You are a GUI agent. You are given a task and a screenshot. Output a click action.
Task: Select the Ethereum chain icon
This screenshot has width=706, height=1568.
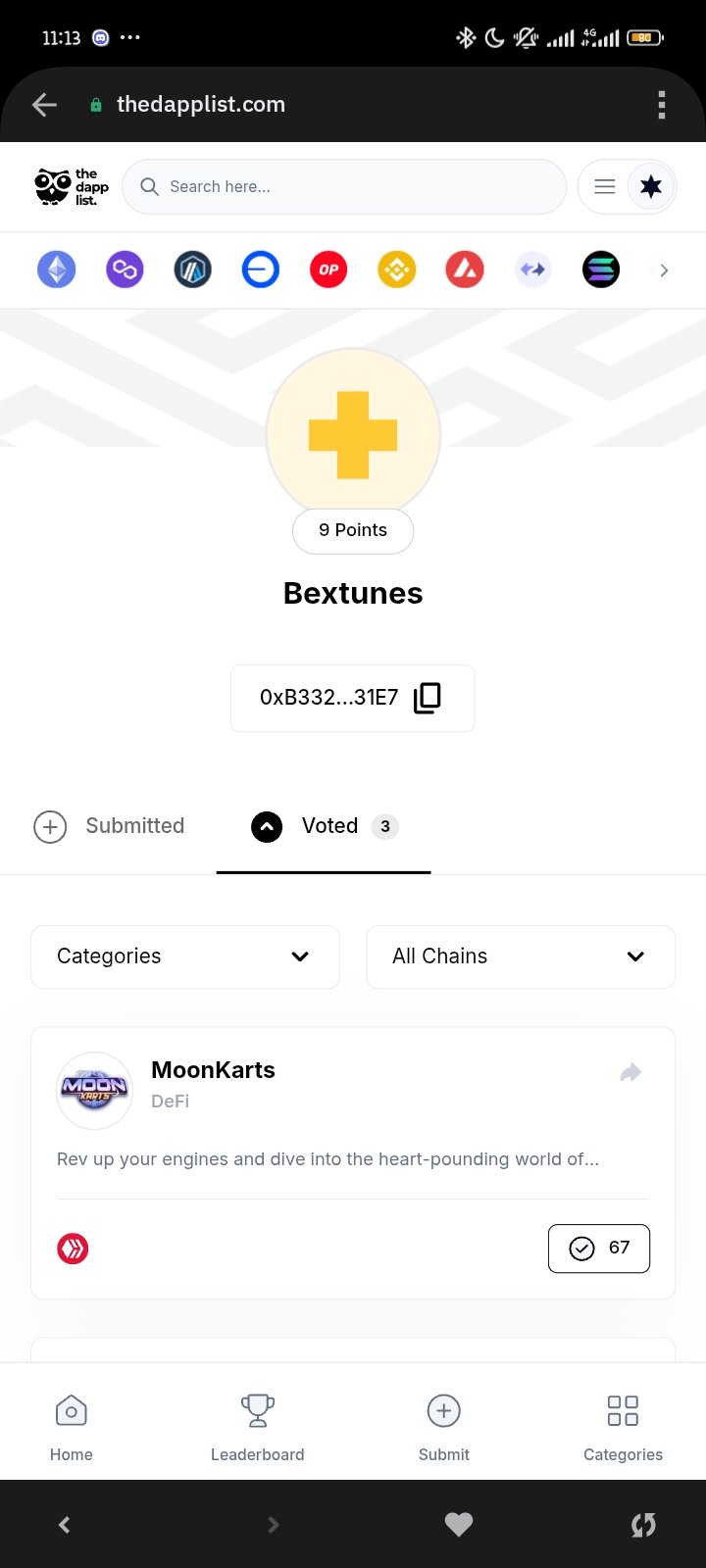tap(57, 269)
